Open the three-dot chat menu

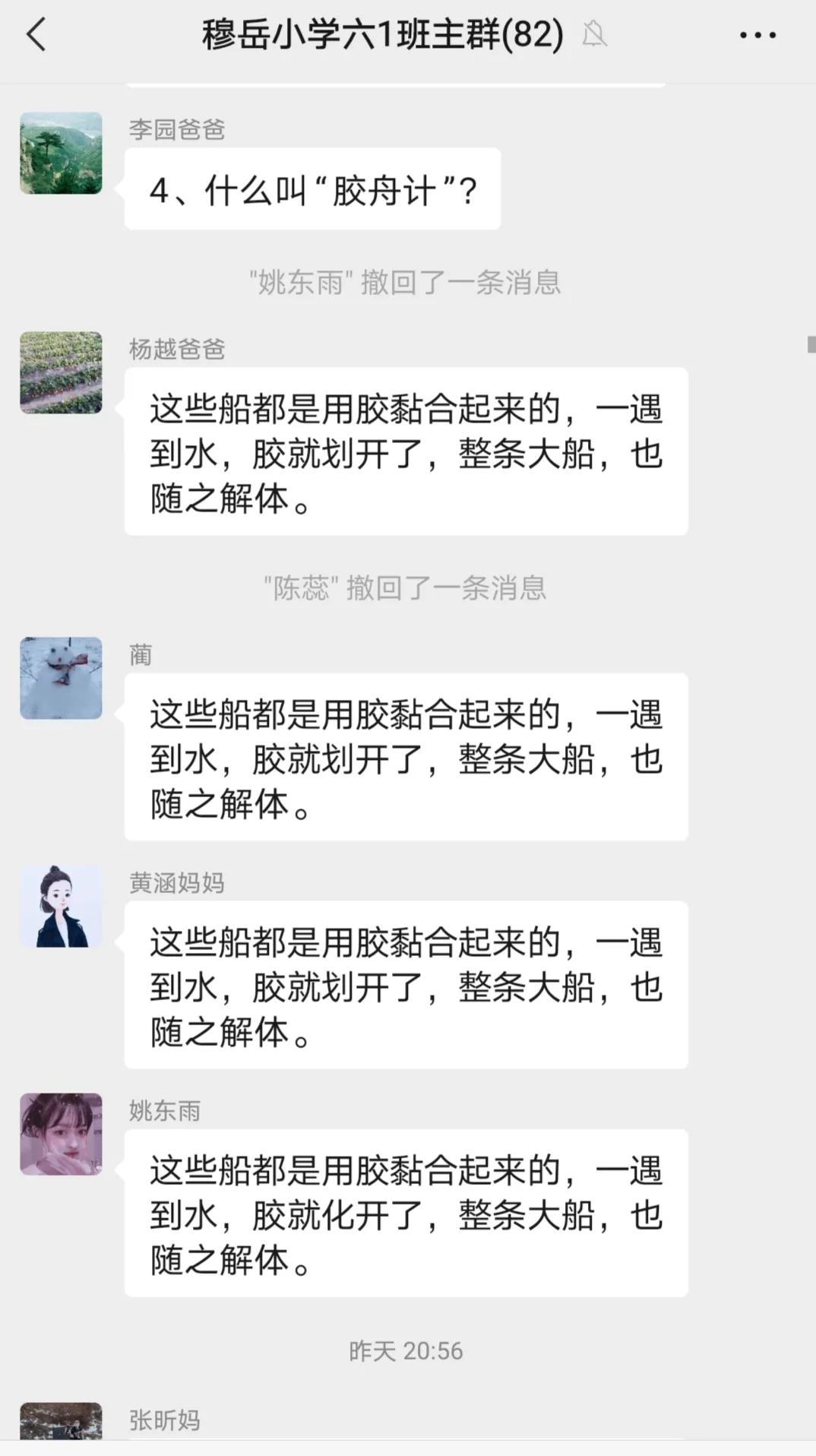(757, 35)
